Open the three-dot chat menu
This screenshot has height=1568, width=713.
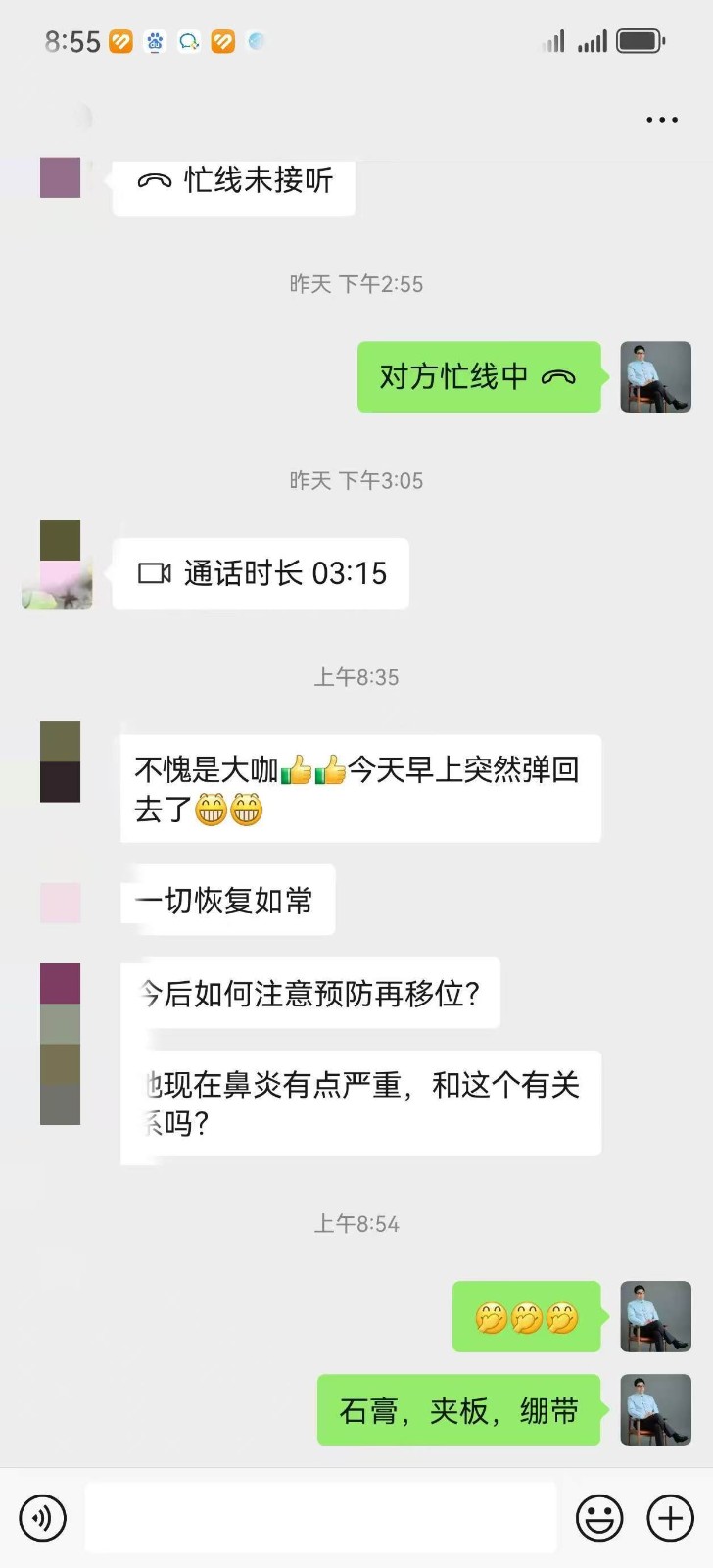tap(662, 120)
